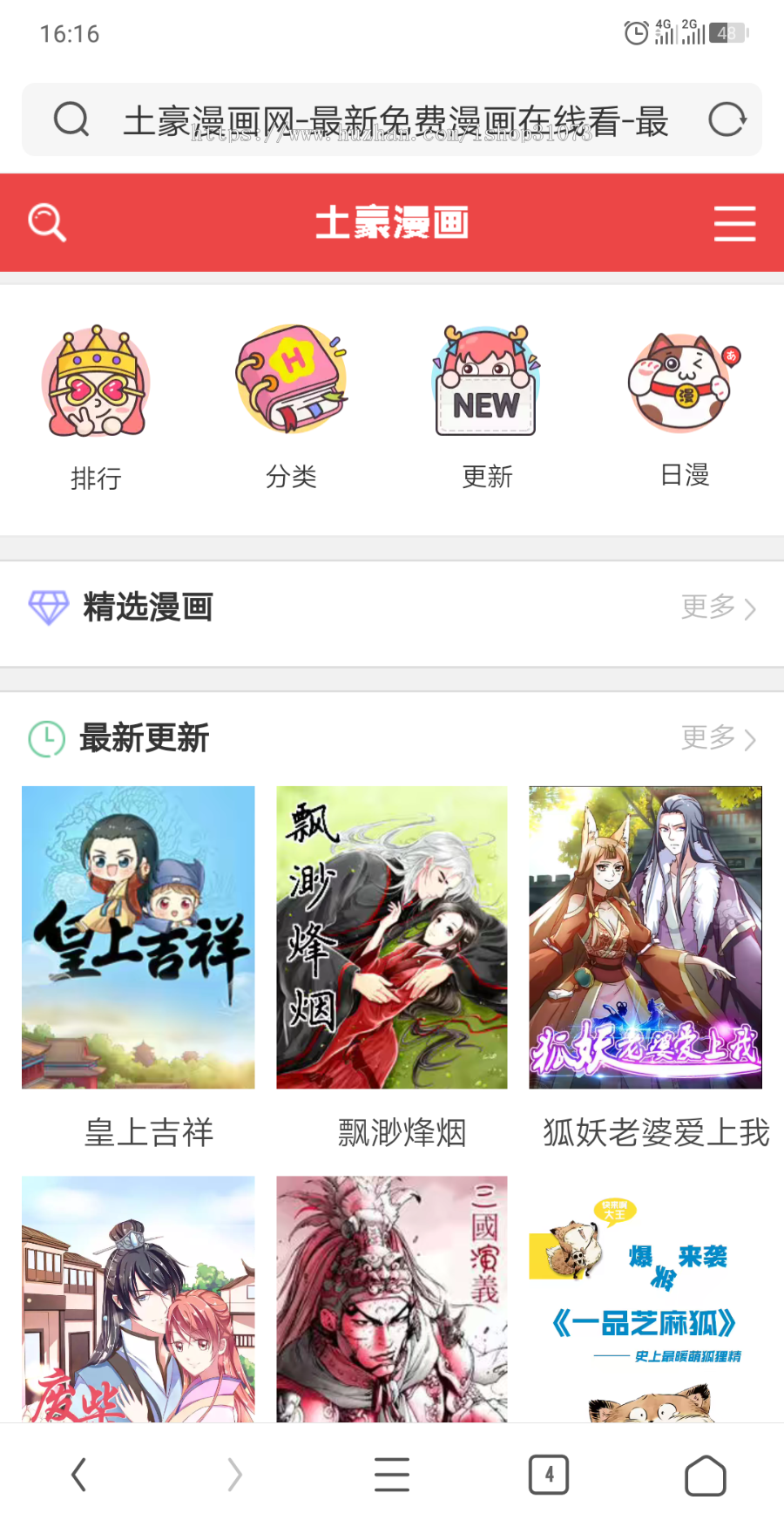
Task: Tap the reload icon in the address bar
Action: coord(728,119)
